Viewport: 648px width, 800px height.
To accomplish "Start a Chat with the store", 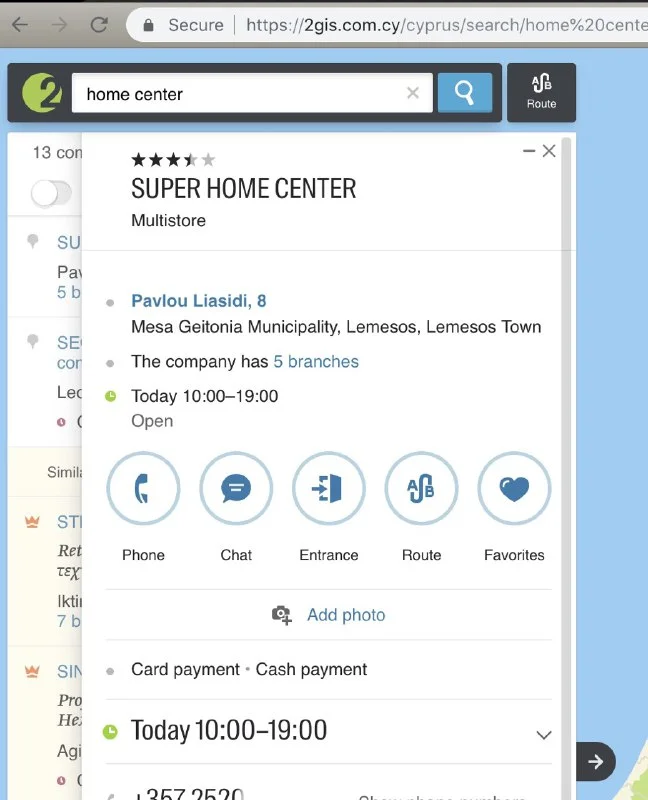I will point(236,489).
